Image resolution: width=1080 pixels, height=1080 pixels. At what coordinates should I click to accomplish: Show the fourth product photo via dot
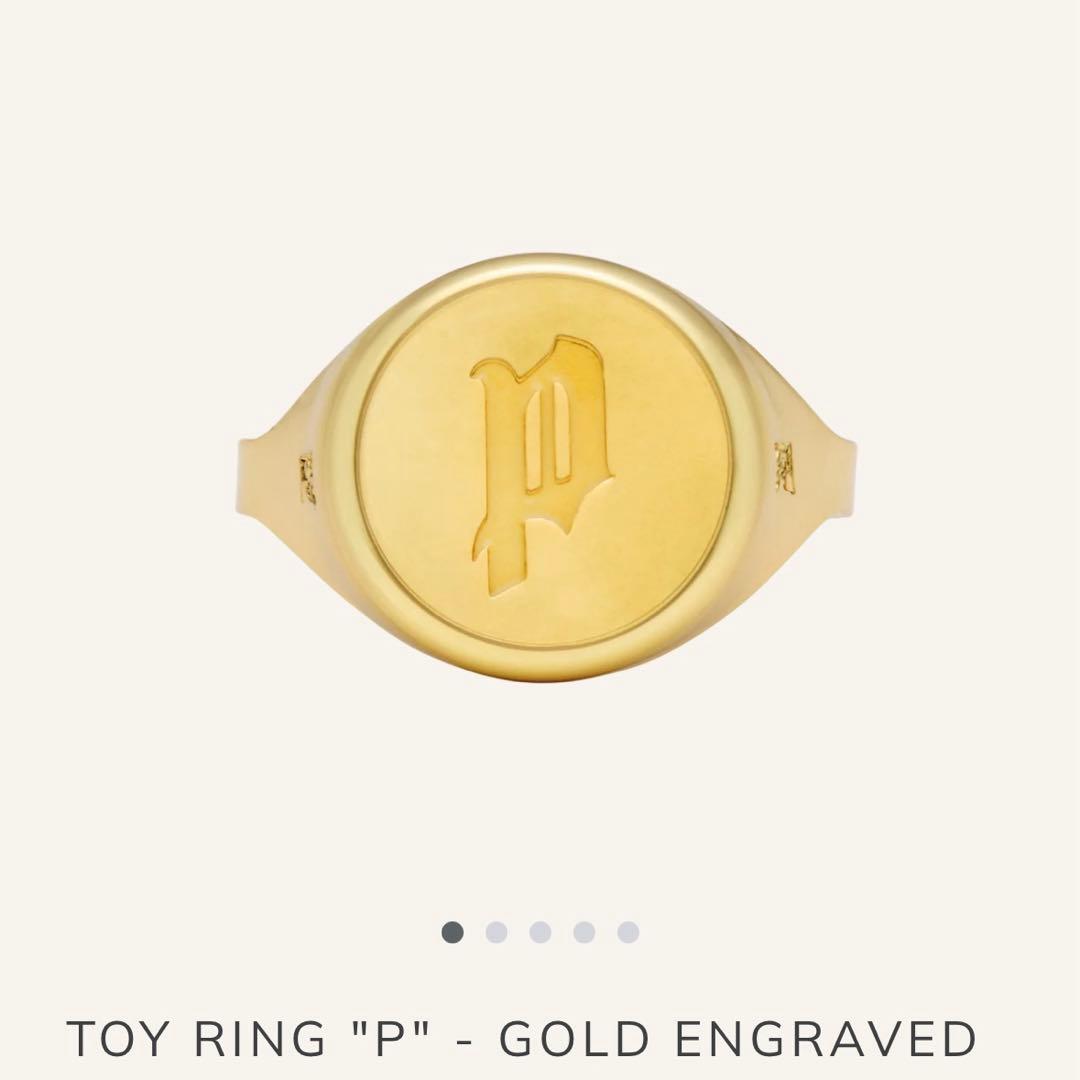pyautogui.click(x=584, y=933)
